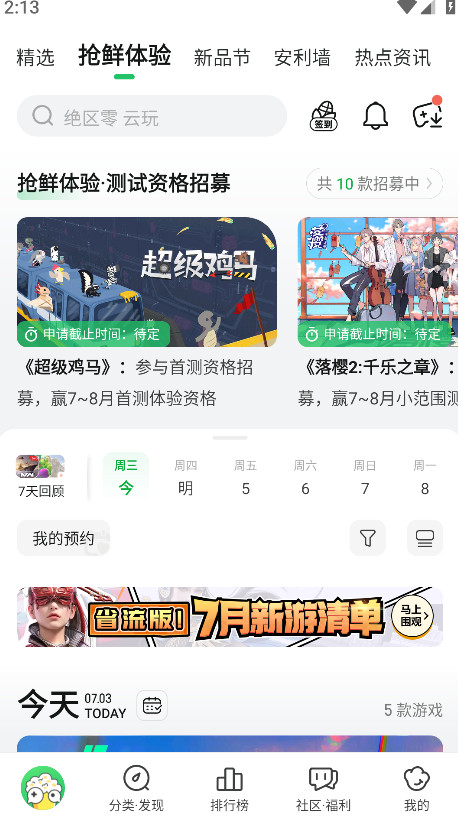Open 7天回顾

click(41, 476)
